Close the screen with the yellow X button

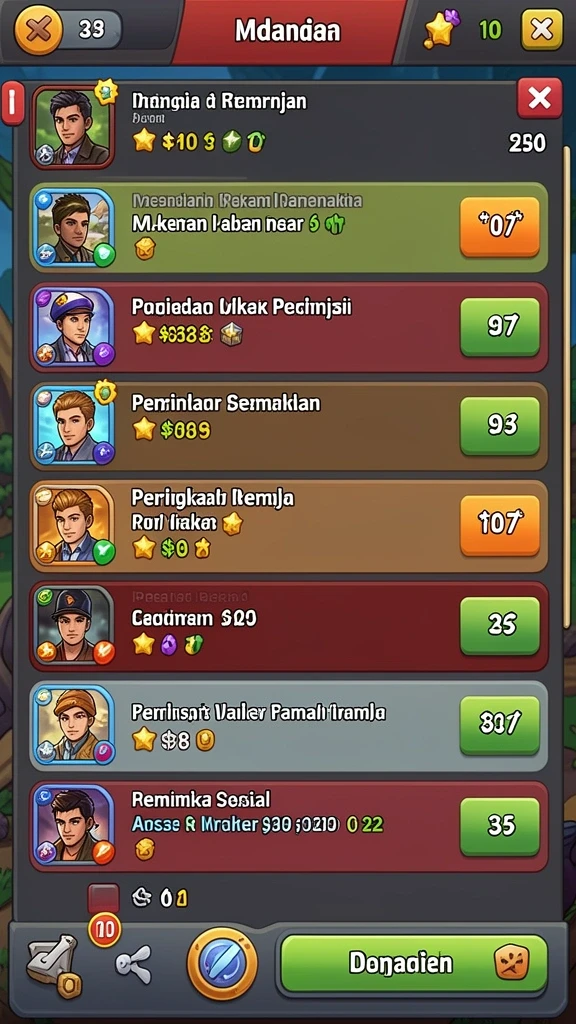541,29
